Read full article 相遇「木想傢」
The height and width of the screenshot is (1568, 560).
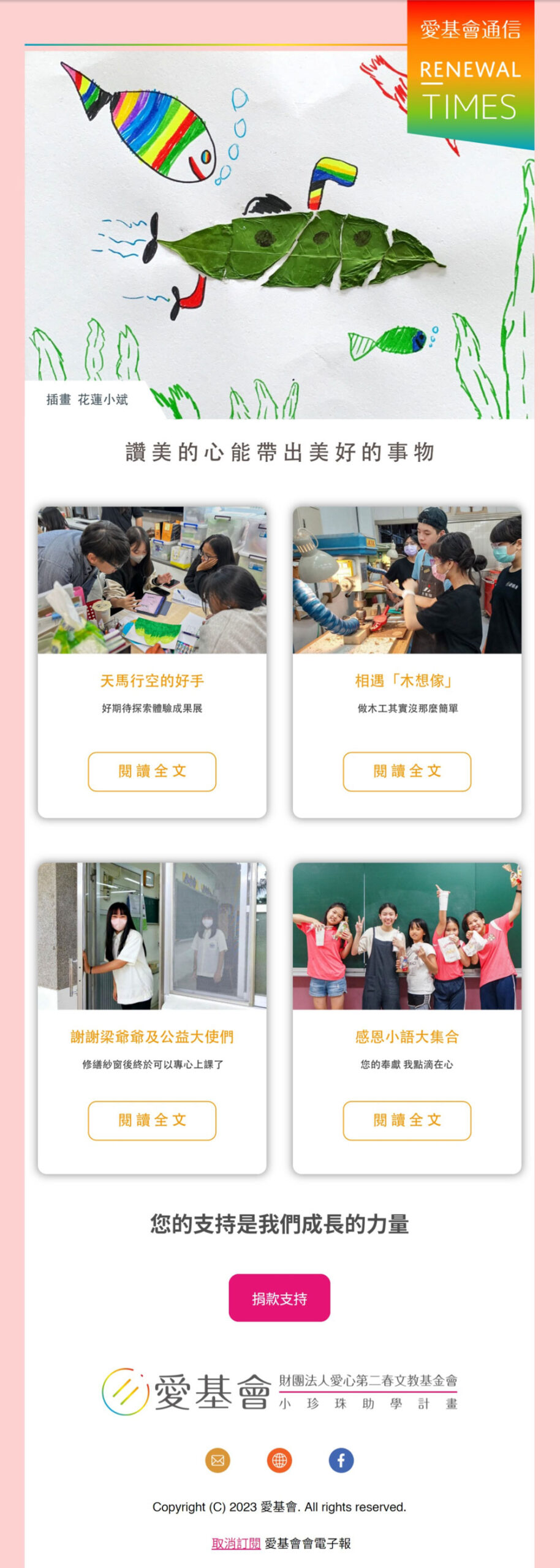(407, 771)
